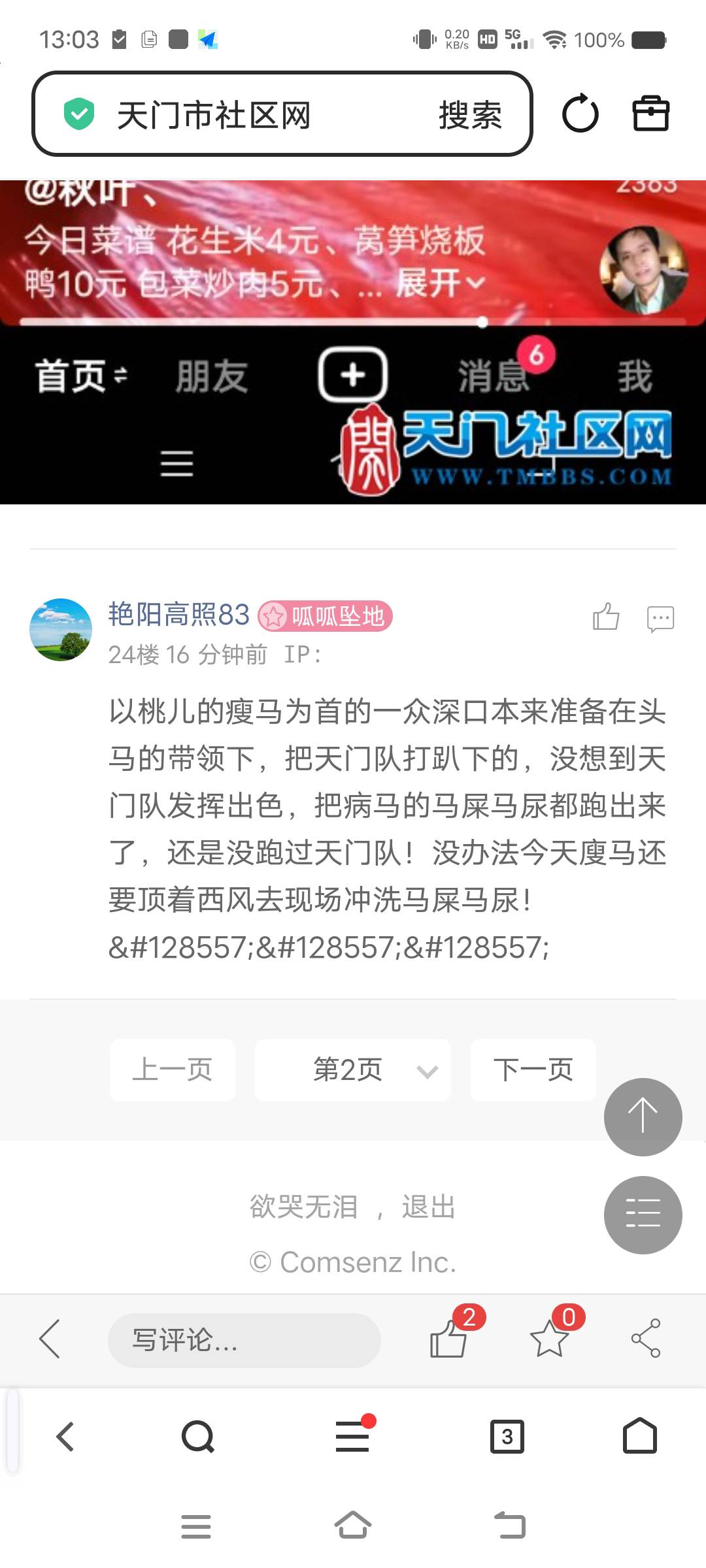
Task: Open the 欲哭无泪 account link
Action: [x=303, y=1207]
